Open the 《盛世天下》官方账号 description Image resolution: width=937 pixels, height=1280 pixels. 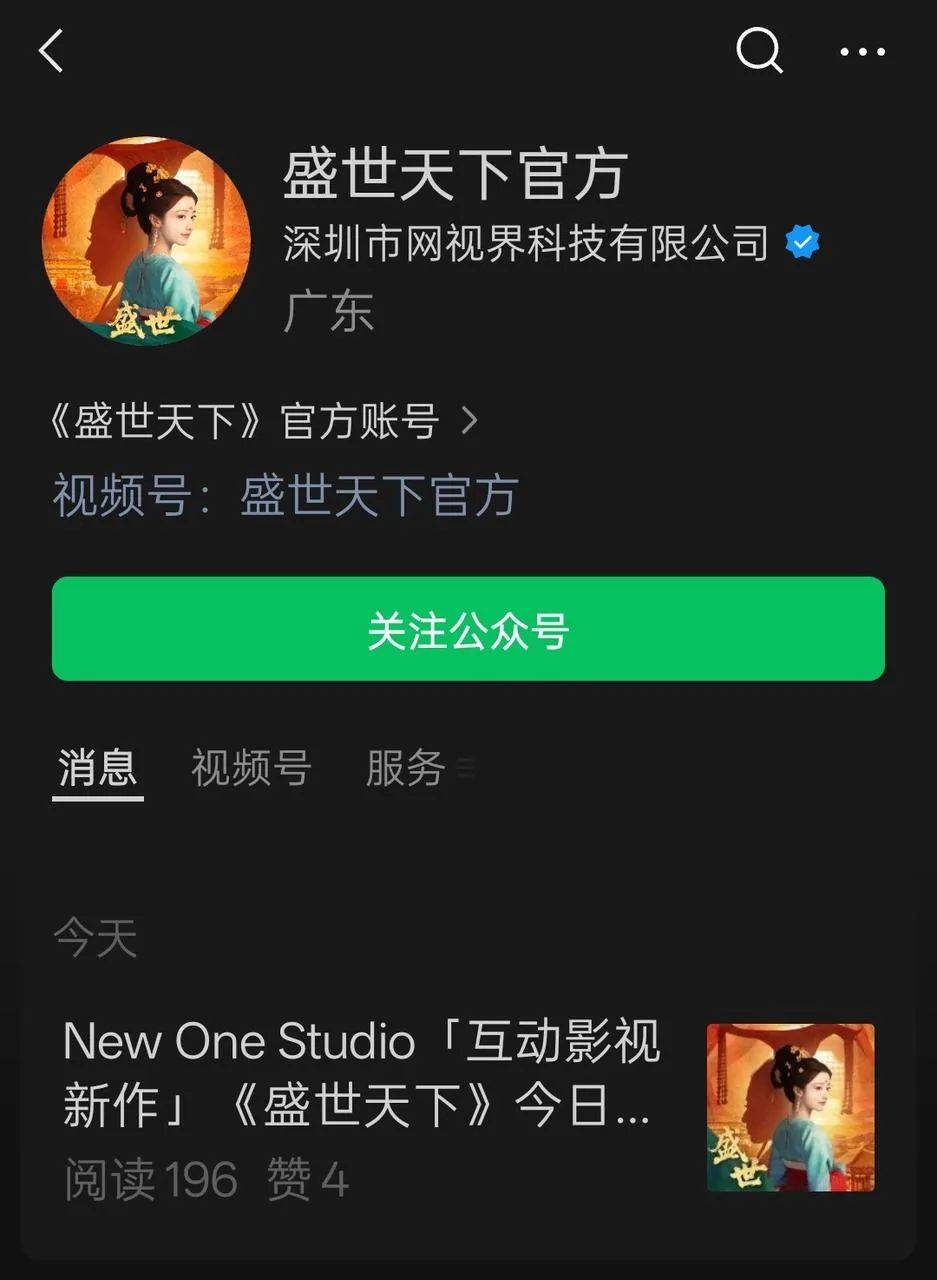pos(262,421)
